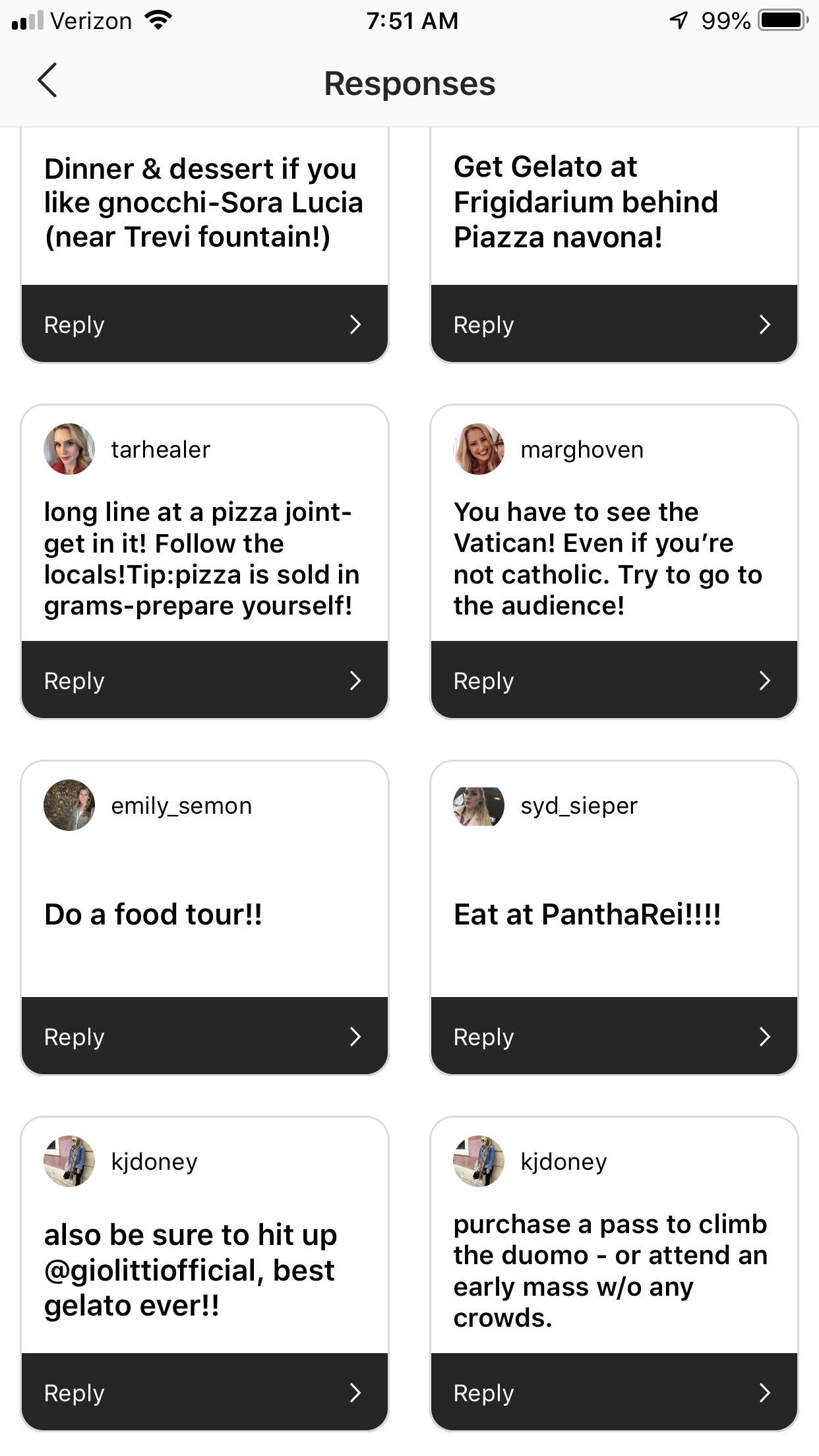Reply to syd_sieper's PanthaRei recommendation
Viewport: 819px width, 1456px height.
614,1037
